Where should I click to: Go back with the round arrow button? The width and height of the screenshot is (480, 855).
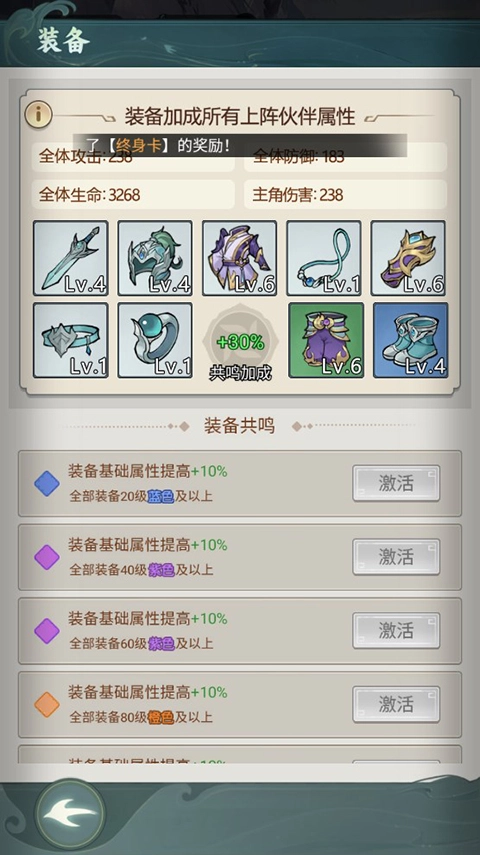point(70,814)
